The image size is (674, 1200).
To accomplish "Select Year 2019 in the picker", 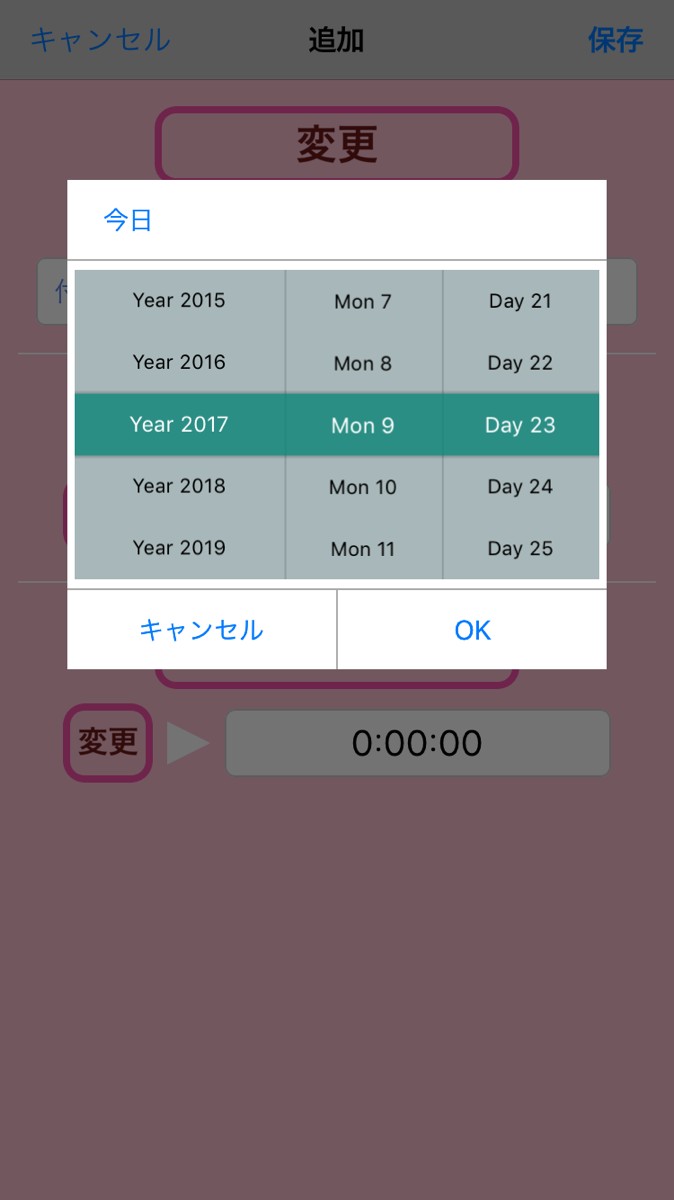I will tap(179, 547).
